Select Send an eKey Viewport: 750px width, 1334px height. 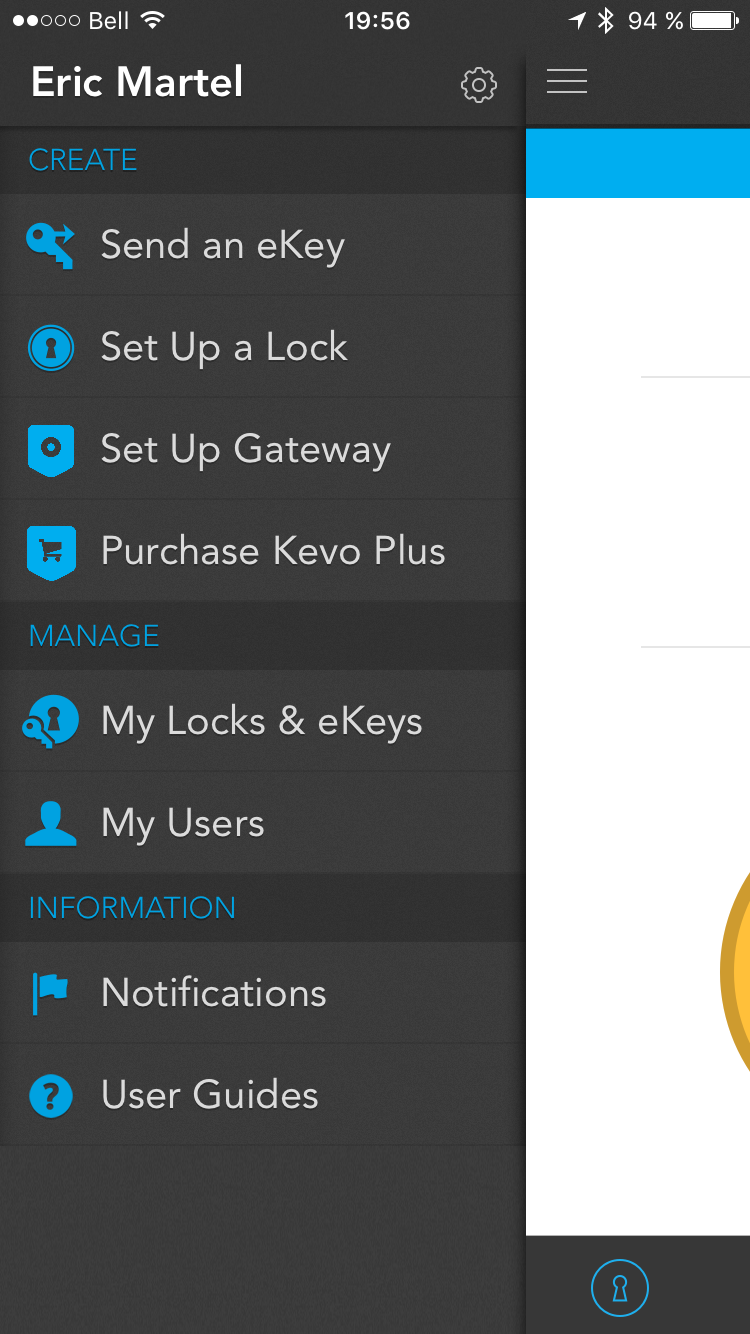[223, 246]
